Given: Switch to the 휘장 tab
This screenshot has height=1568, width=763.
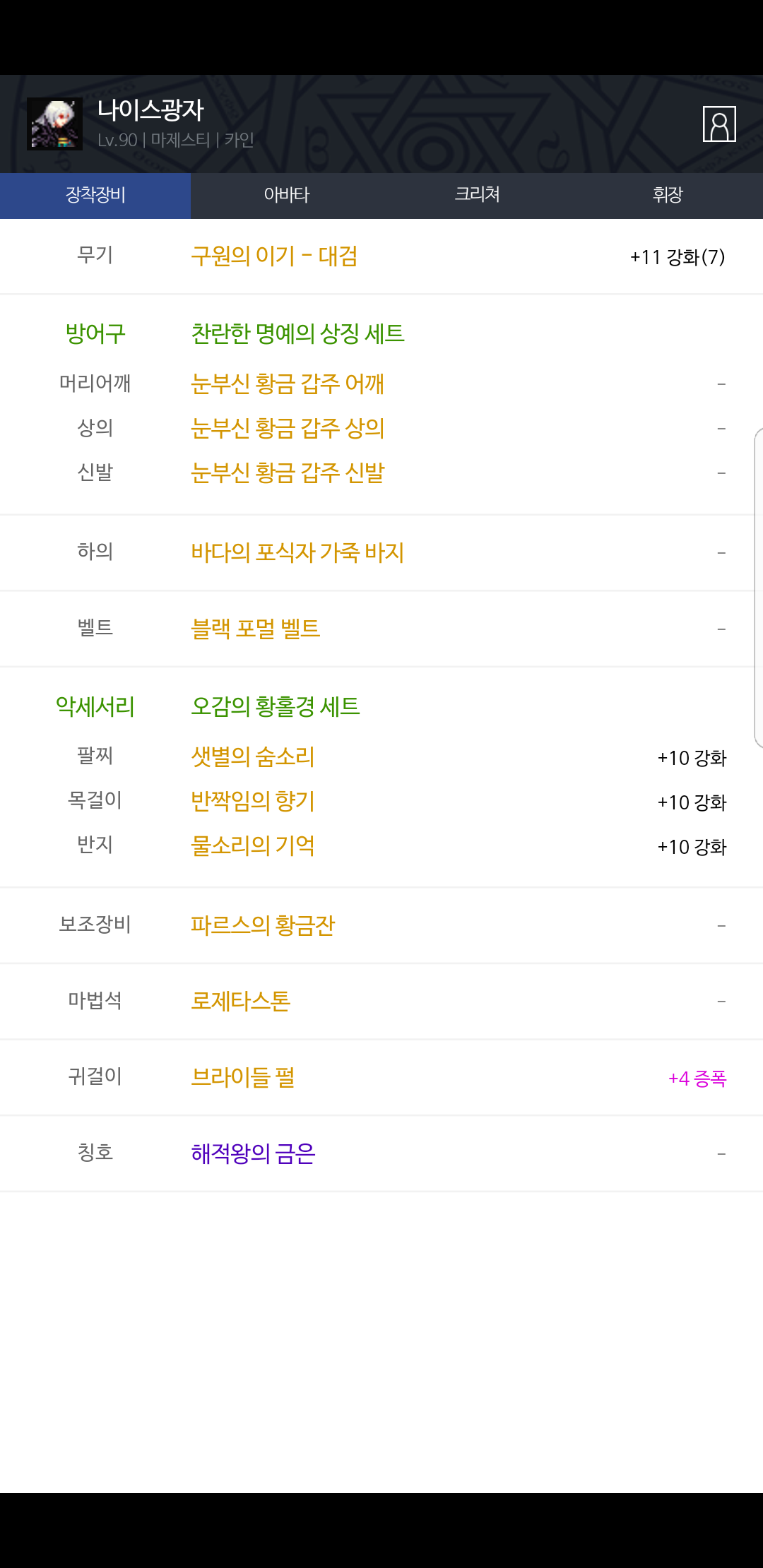Looking at the screenshot, I should pyautogui.click(x=668, y=196).
